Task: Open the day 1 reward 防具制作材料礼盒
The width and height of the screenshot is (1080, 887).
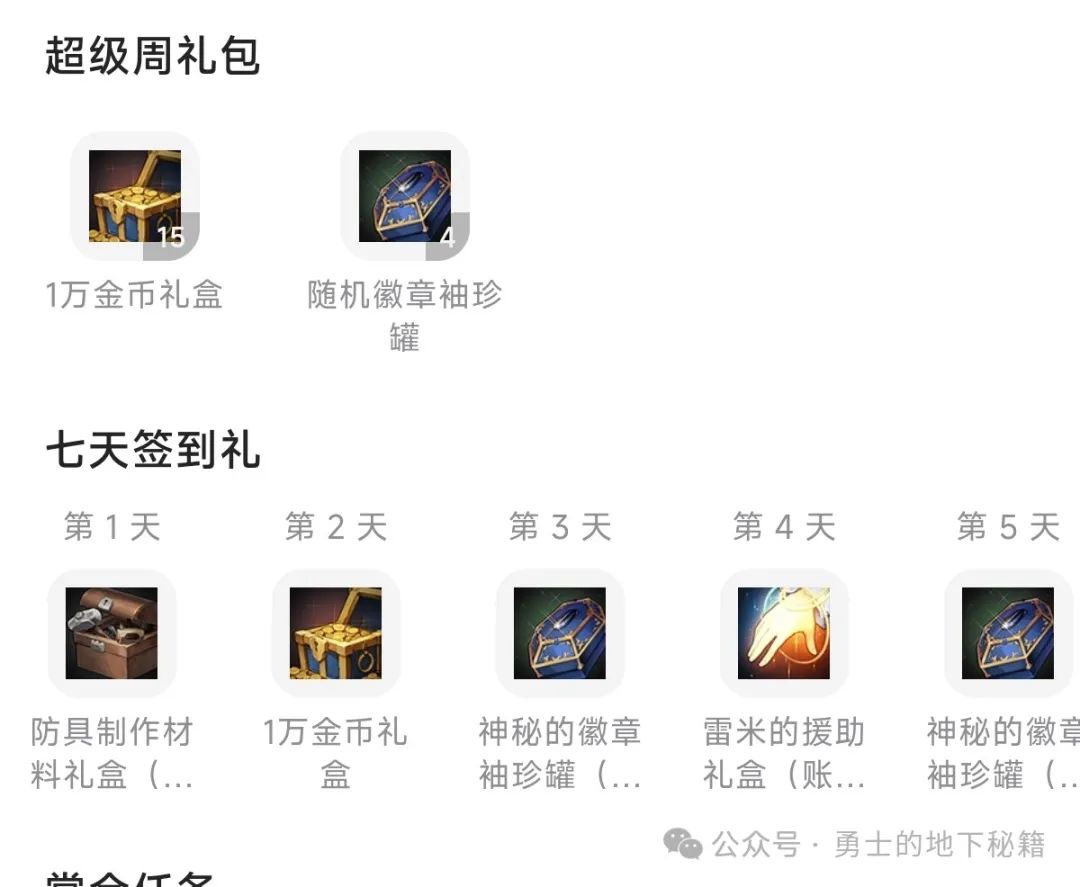Action: pos(112,633)
